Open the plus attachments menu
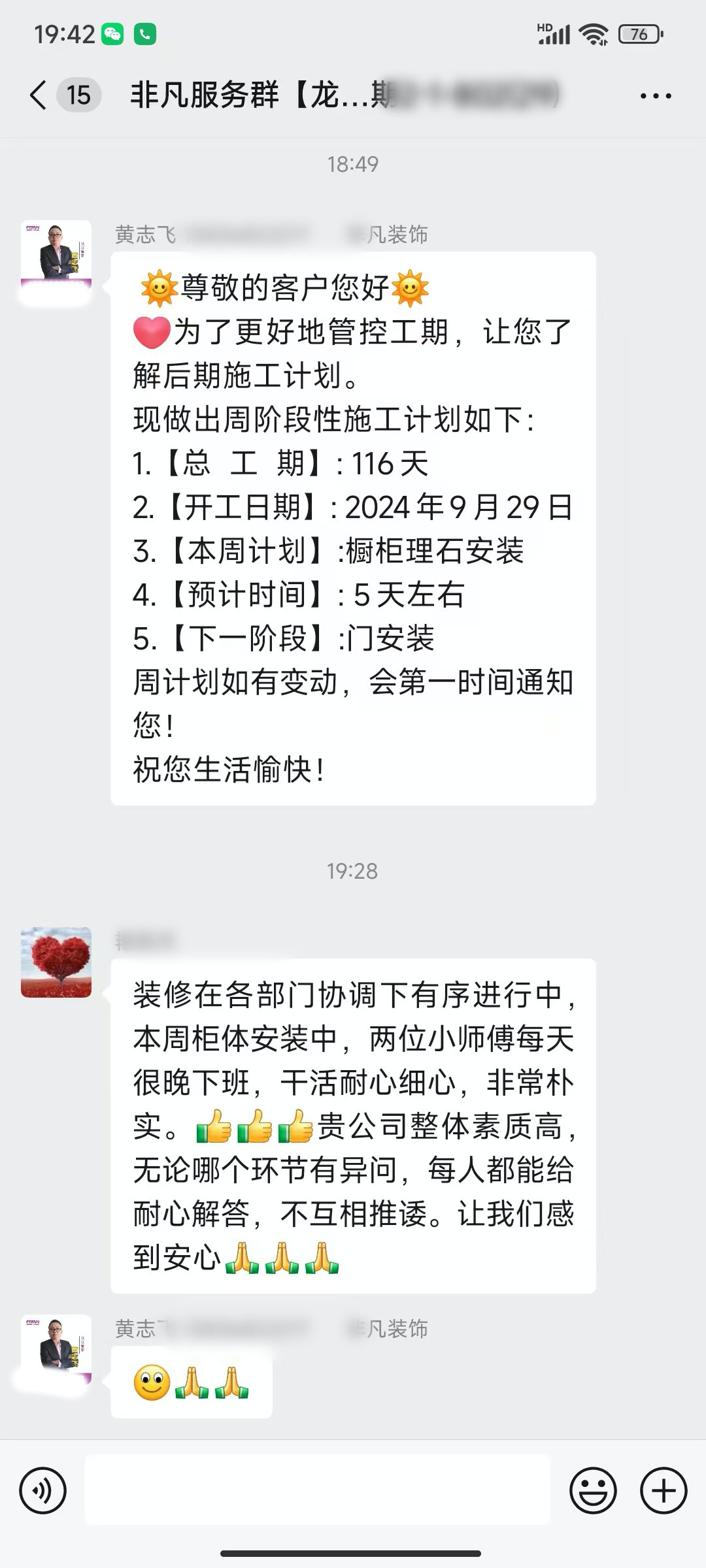Viewport: 706px width, 1568px height. 664,1491
